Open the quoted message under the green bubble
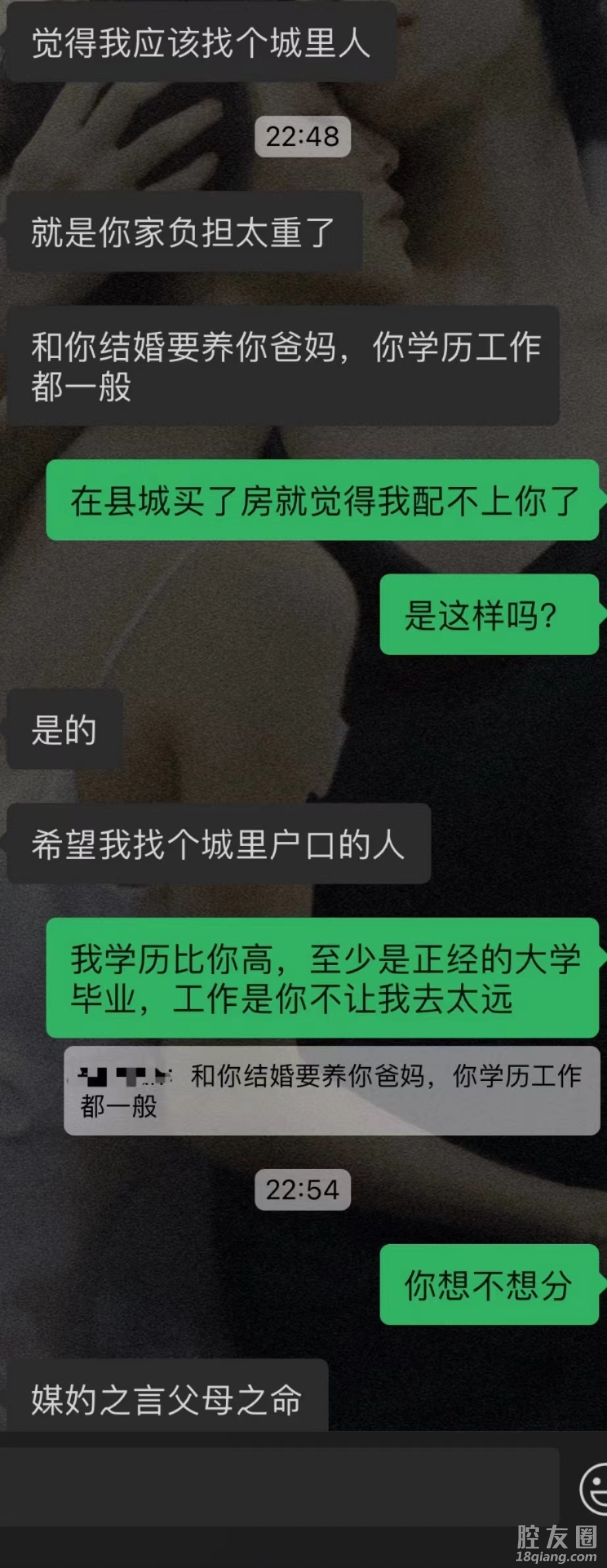 pyautogui.click(x=331, y=1091)
